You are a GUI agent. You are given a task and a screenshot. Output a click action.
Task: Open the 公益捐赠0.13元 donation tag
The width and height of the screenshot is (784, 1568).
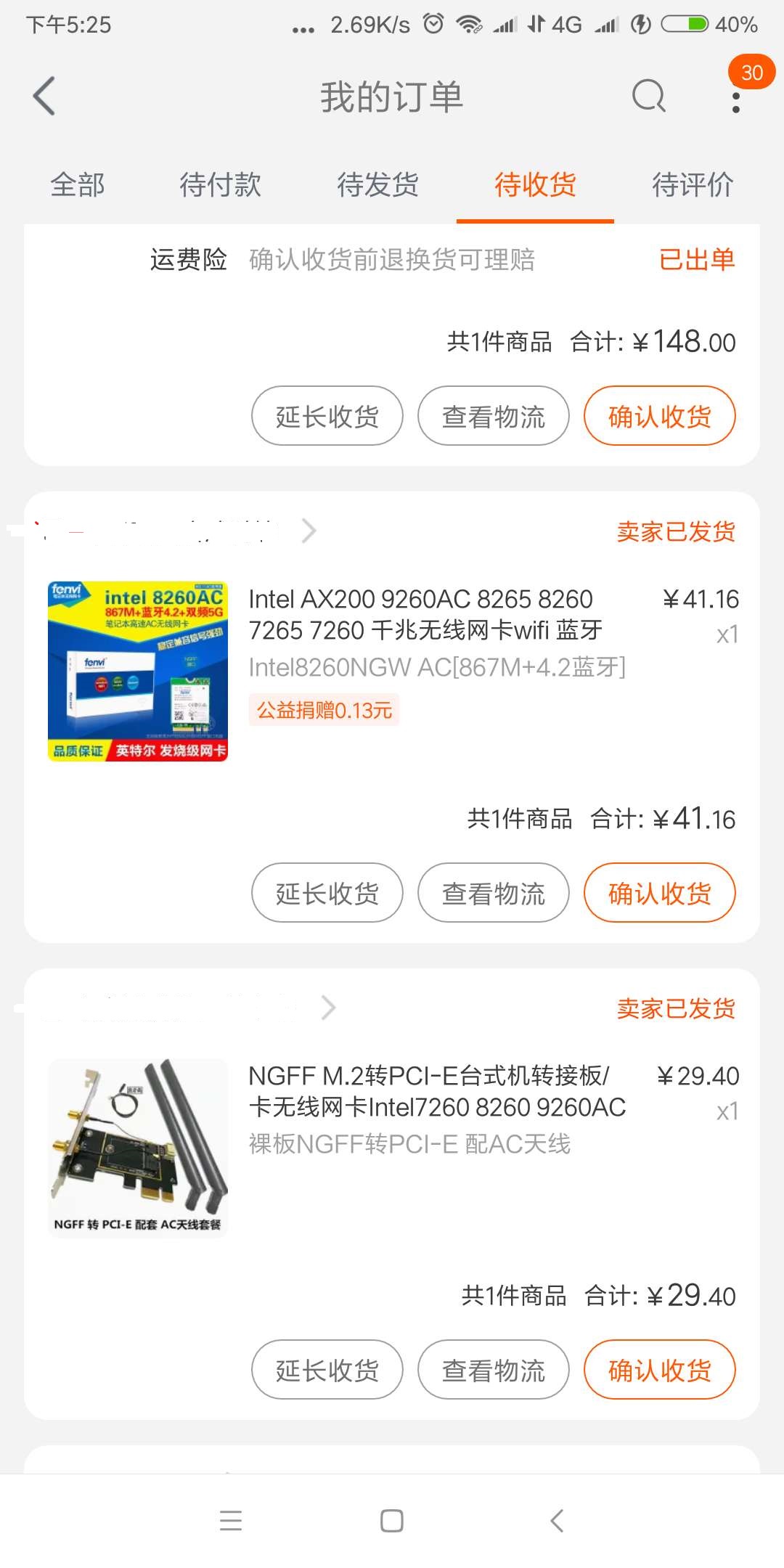tap(324, 709)
